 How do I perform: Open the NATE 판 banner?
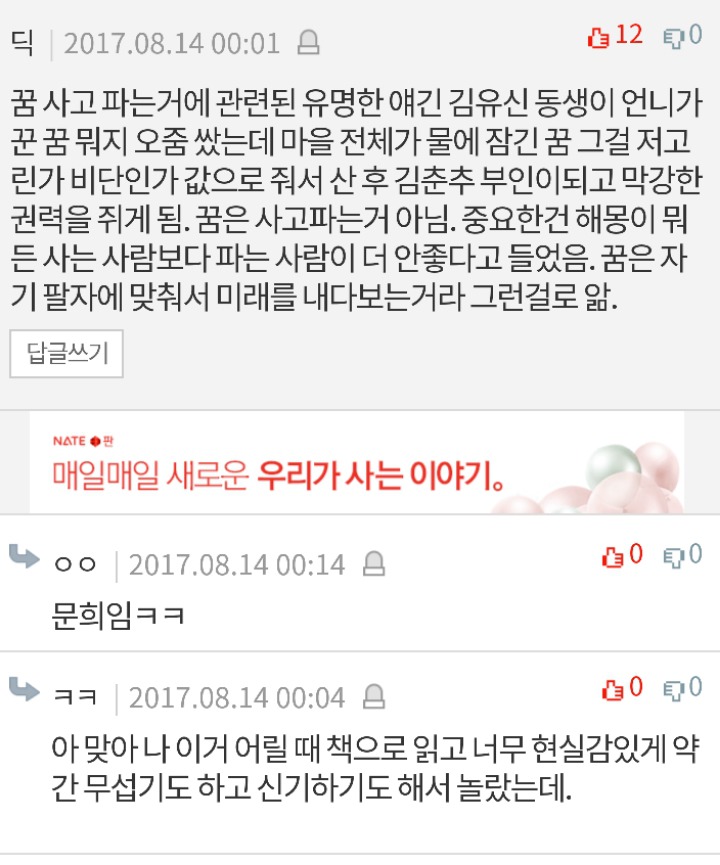tap(357, 461)
